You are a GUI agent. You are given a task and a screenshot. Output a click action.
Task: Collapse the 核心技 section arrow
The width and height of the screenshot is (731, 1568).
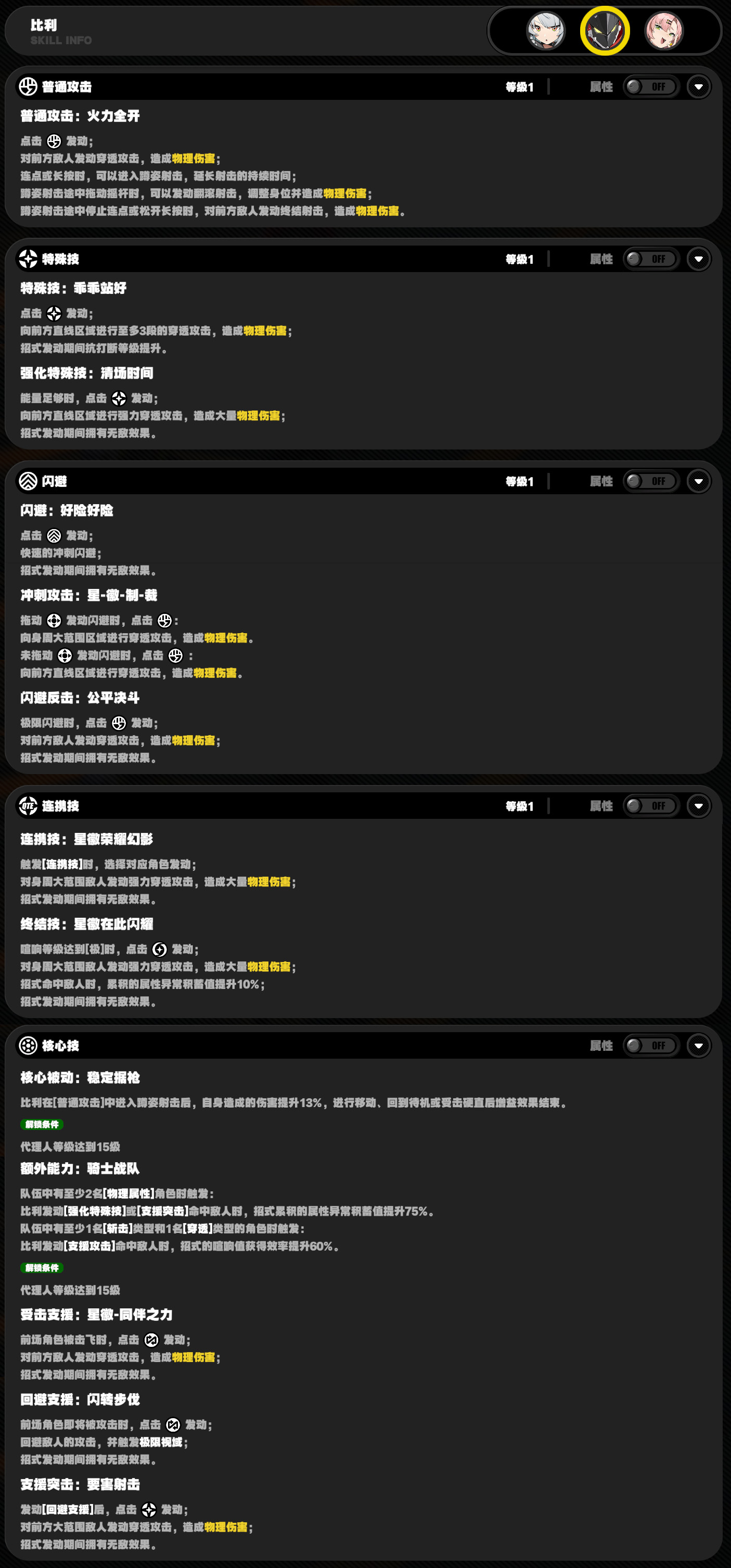pyautogui.click(x=698, y=1046)
